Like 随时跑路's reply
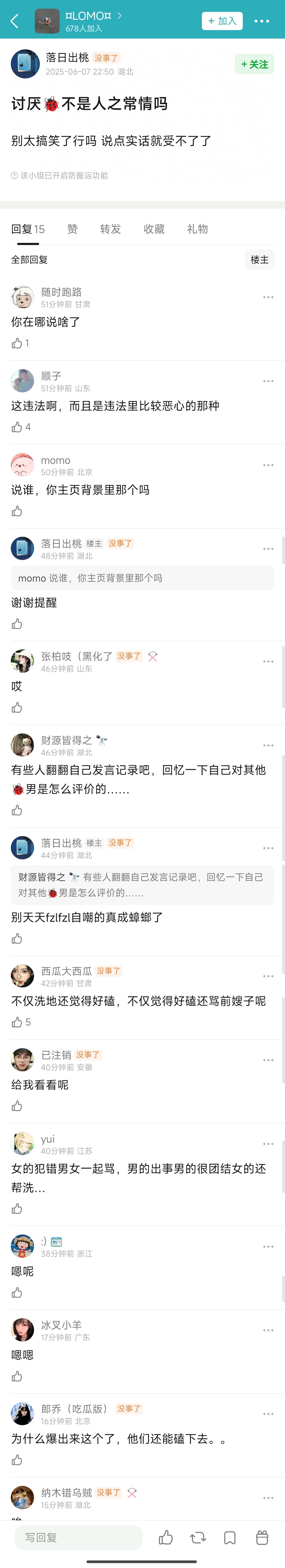 [x=17, y=343]
